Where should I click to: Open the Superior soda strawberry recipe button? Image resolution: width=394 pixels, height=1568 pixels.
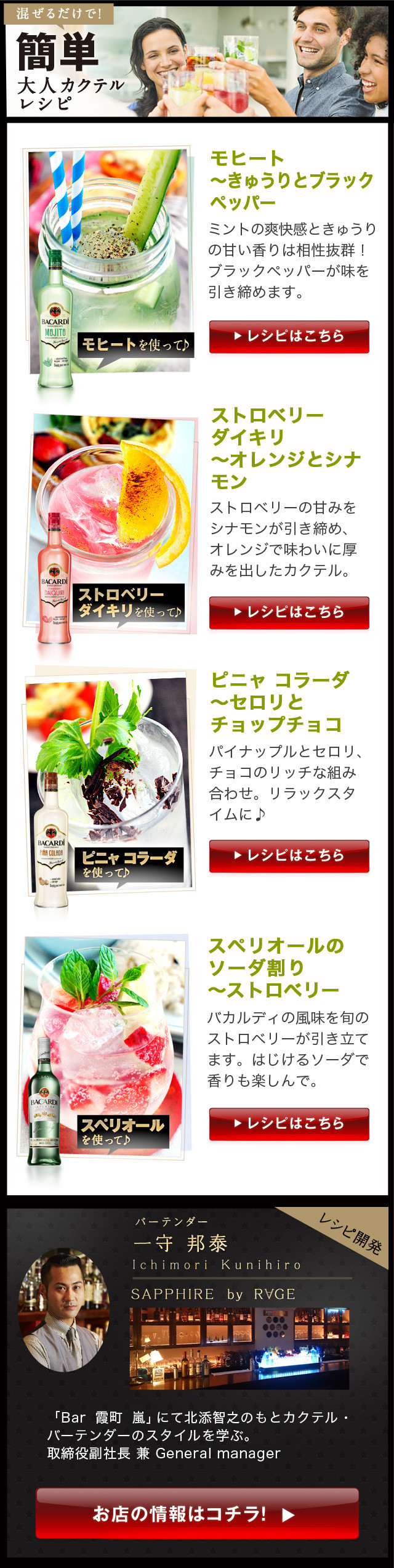point(289,1124)
